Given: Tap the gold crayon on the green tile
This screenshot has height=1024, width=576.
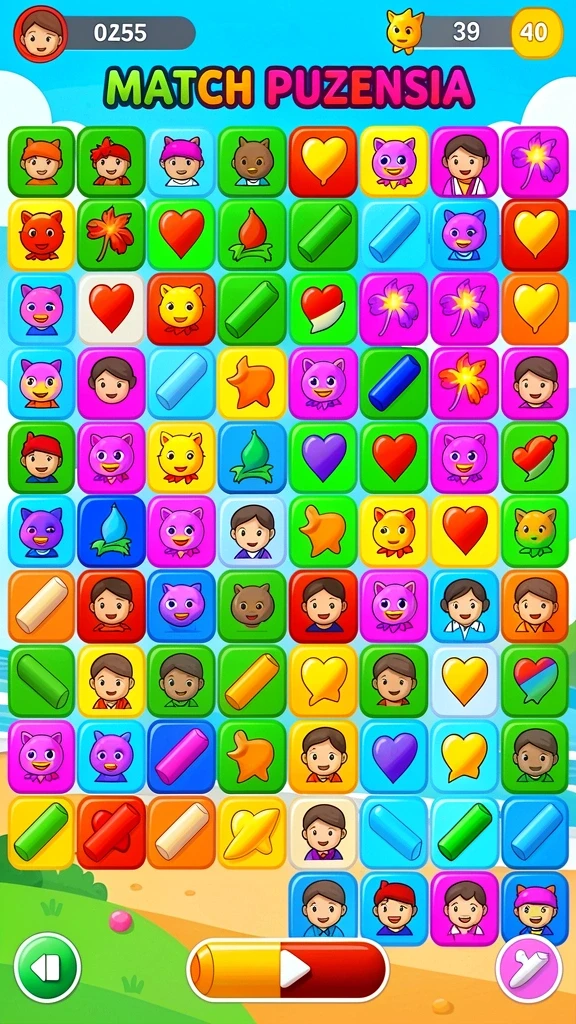Looking at the screenshot, I should point(252,680).
